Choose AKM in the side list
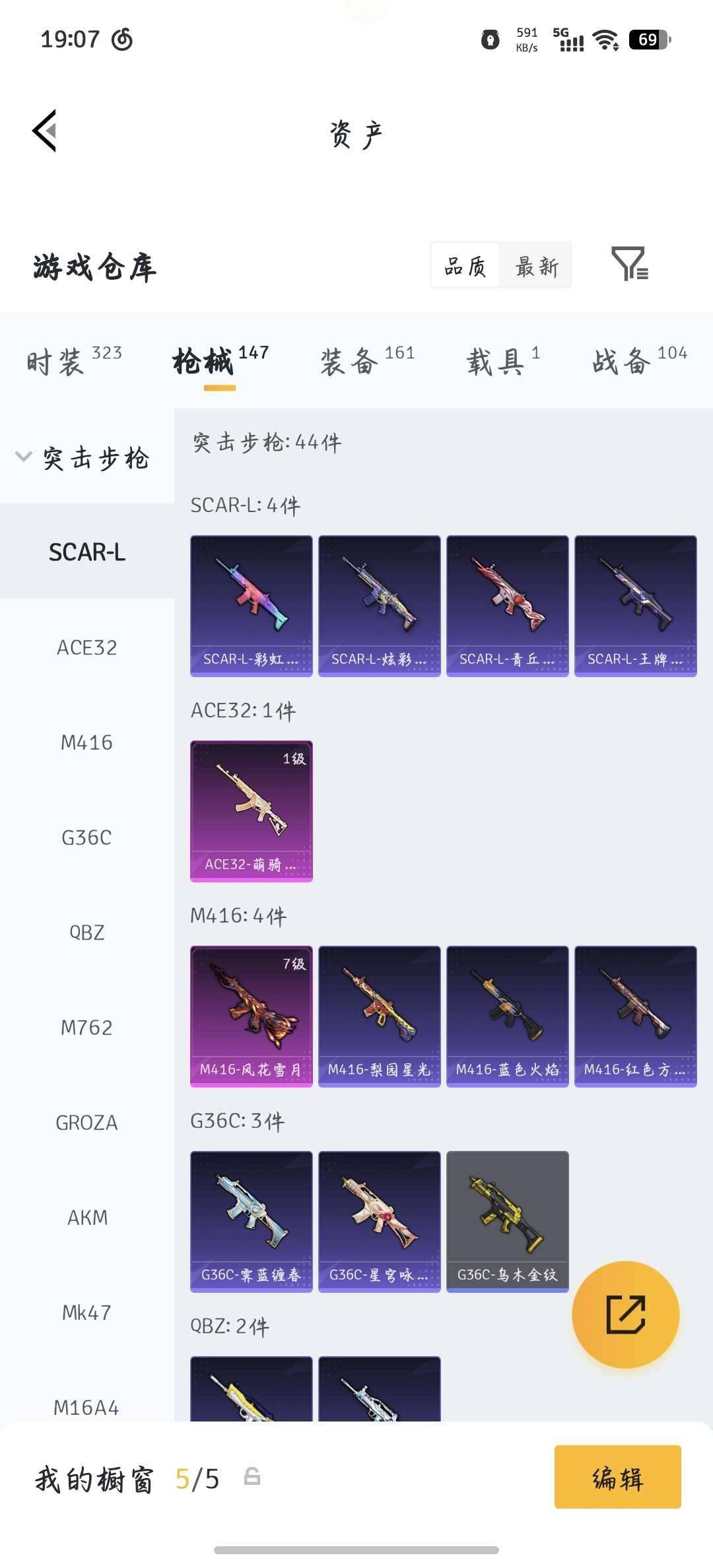Screen dimensions: 713x1568 click(x=86, y=1218)
